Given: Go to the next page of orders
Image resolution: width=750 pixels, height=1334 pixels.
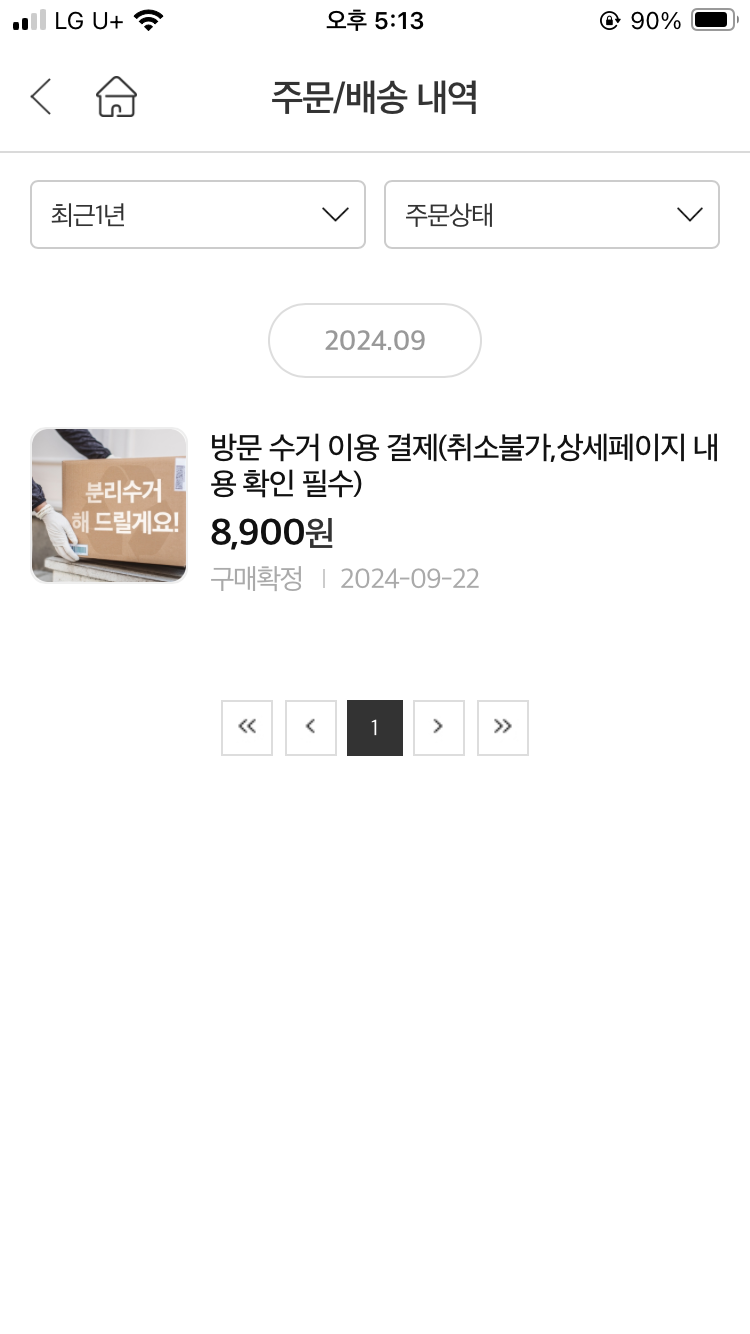Looking at the screenshot, I should pyautogui.click(x=439, y=728).
